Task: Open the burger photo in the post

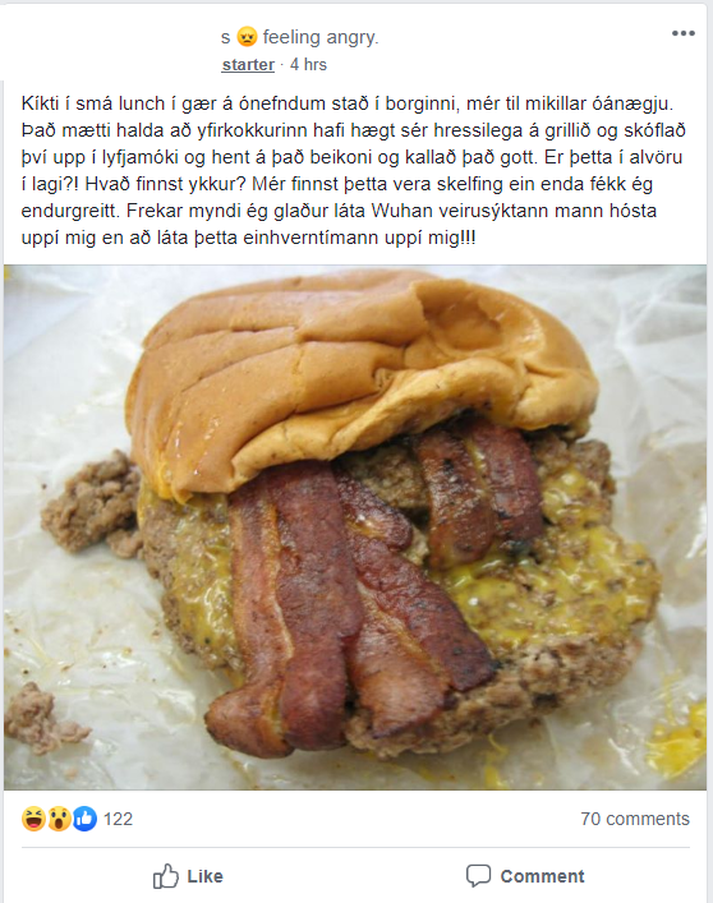Action: [x=356, y=527]
